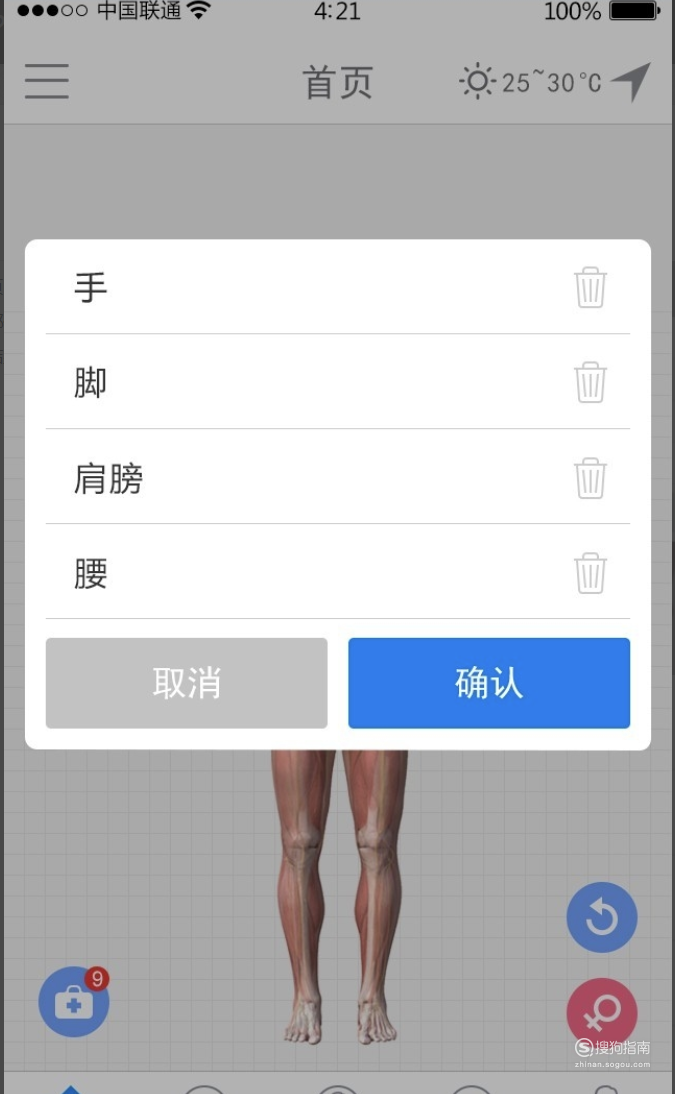
Task: Remove 腰 using its trash icon
Action: [x=590, y=573]
